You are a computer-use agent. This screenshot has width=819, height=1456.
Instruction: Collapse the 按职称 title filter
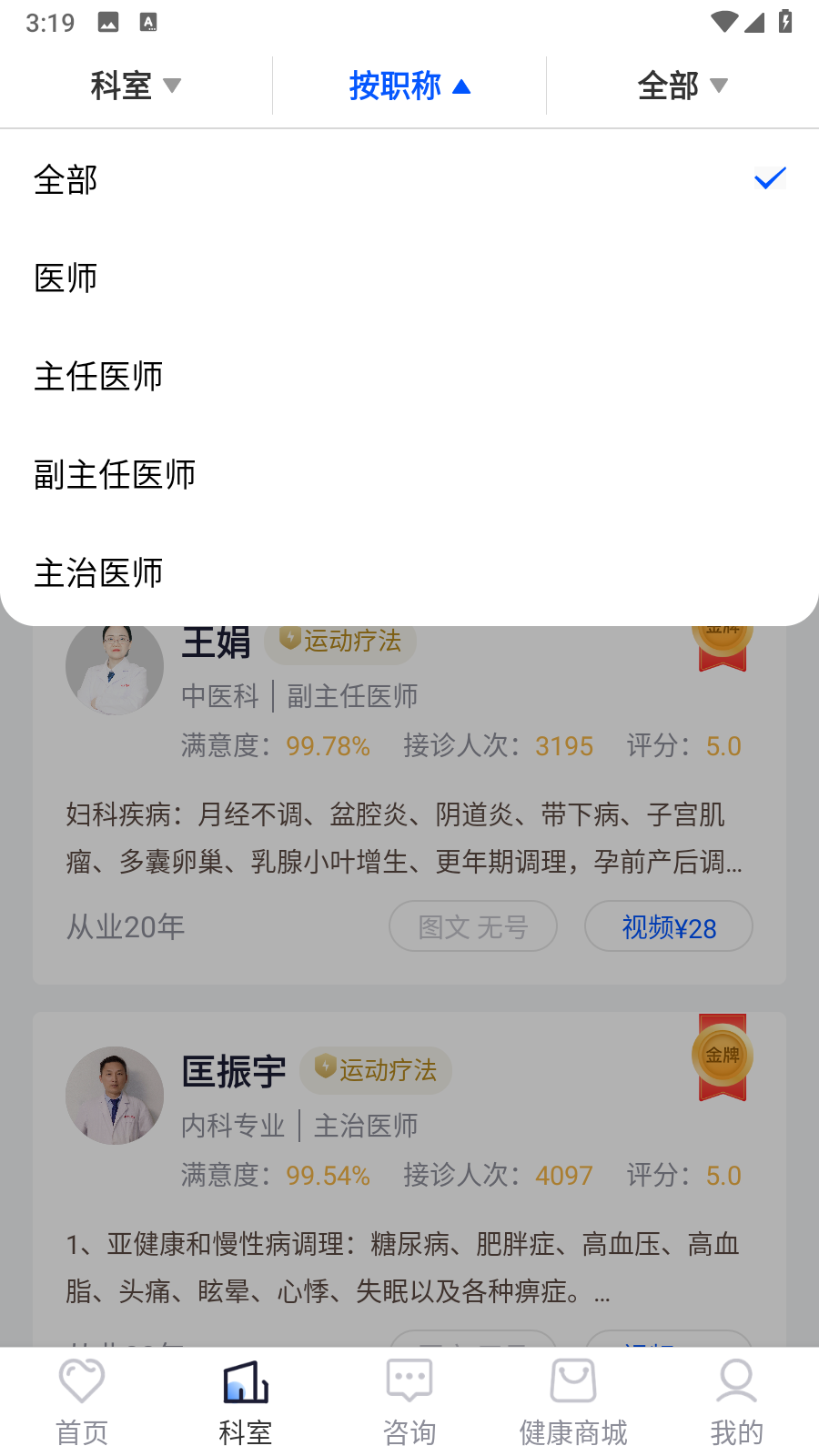coord(409,86)
